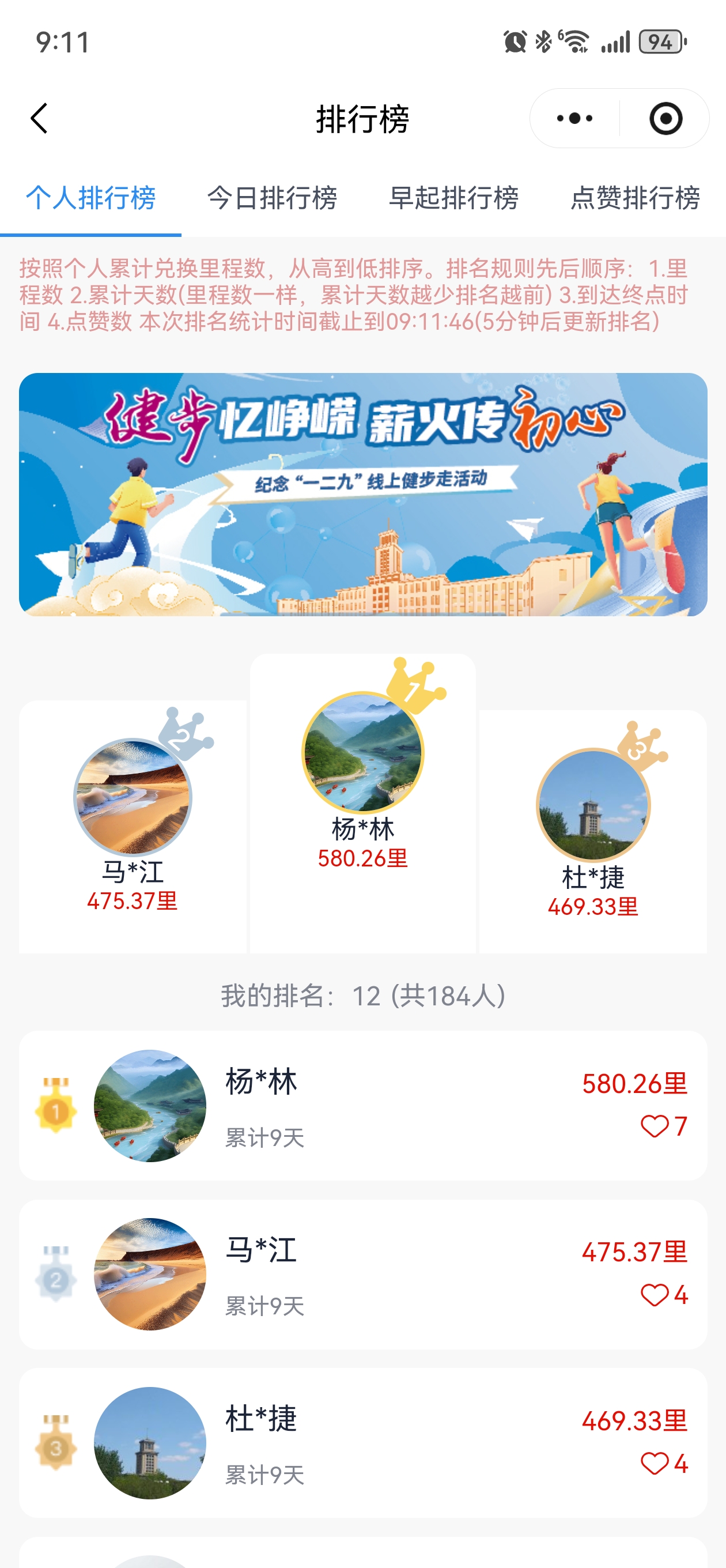Like 马*江's ranking entry
Image resolution: width=726 pixels, height=1568 pixels.
(x=655, y=1295)
